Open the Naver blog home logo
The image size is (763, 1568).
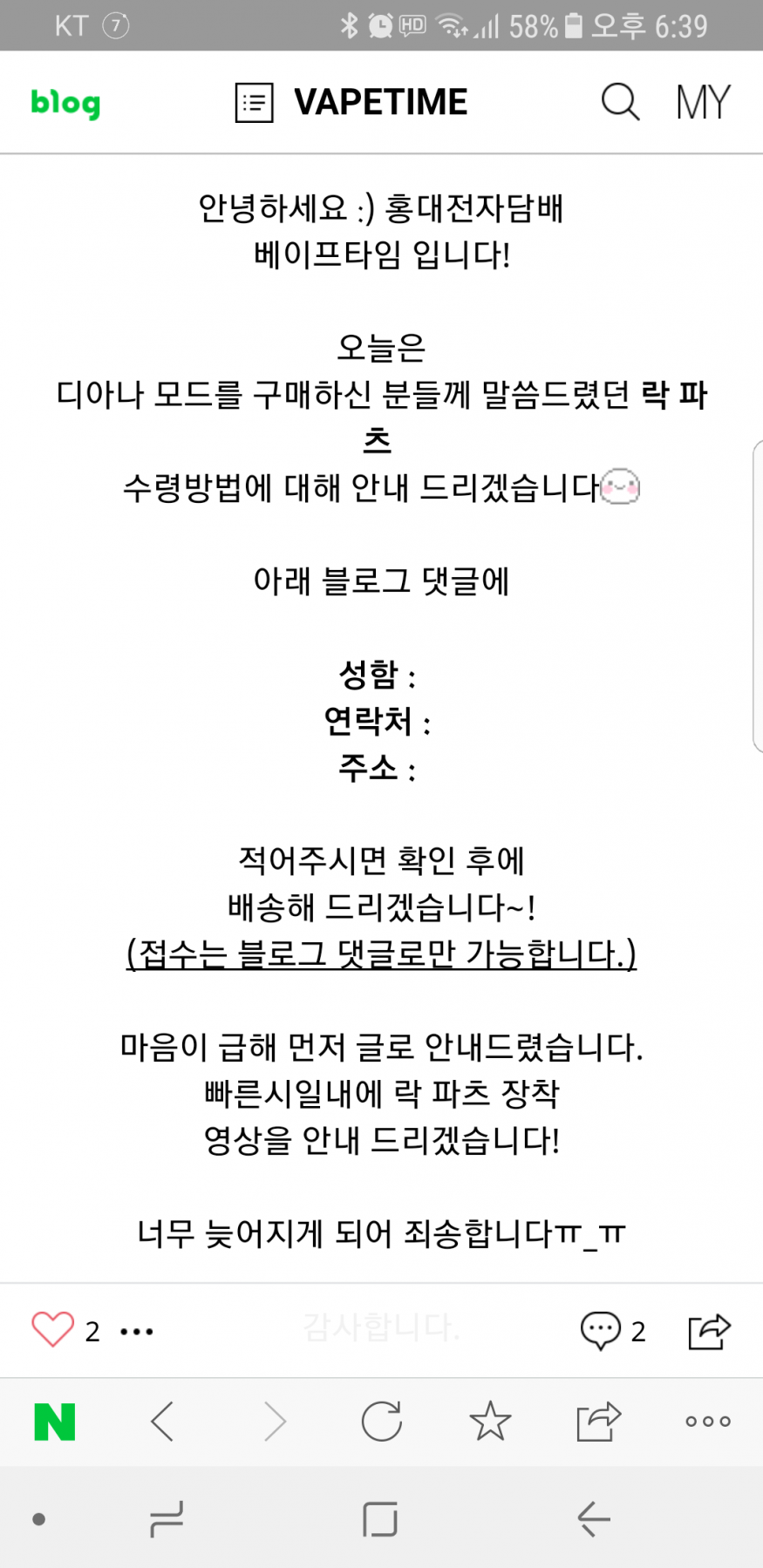(65, 103)
